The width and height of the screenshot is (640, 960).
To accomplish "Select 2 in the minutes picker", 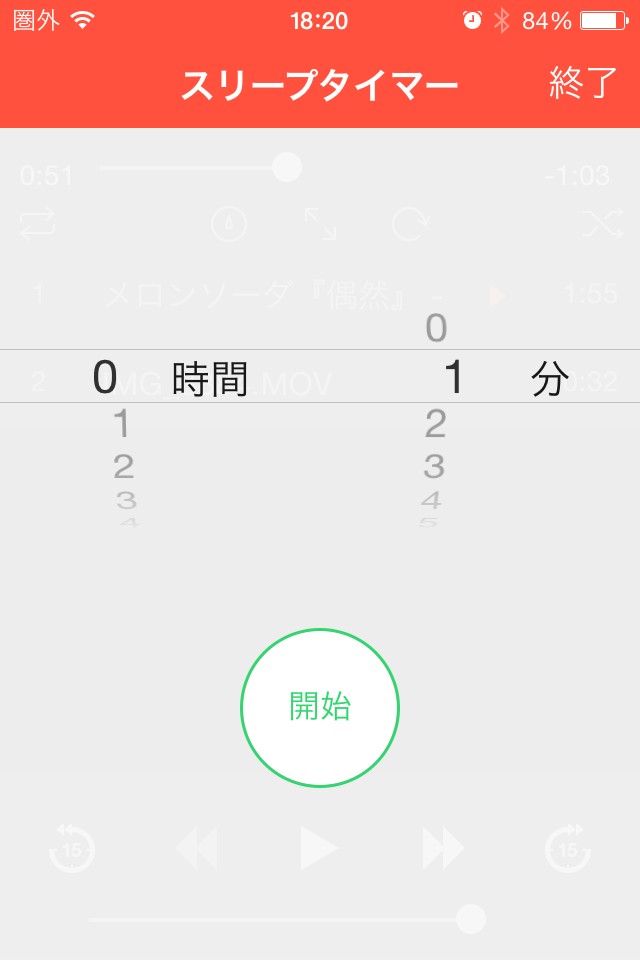I will click(434, 425).
